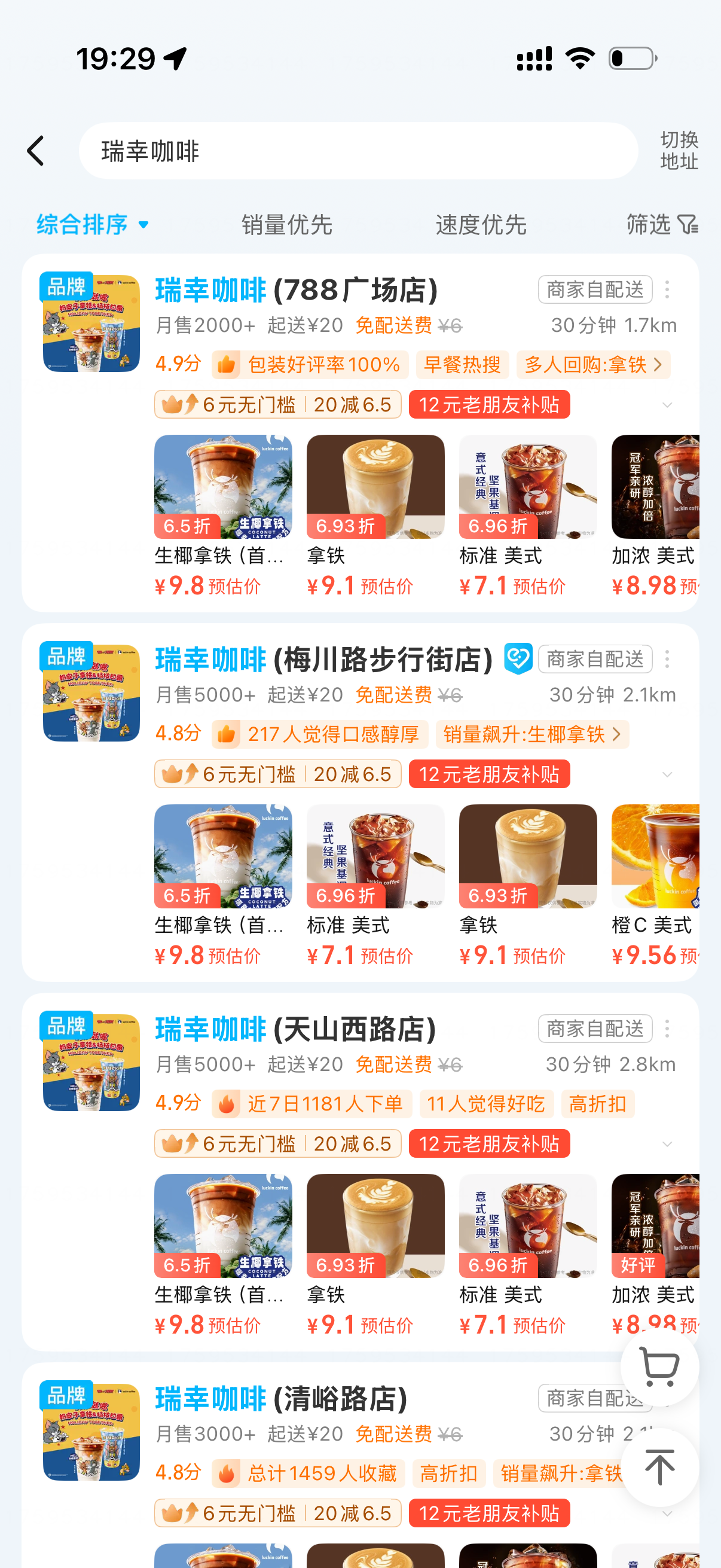Tap 多人回购:拿铁 tag in 788广场店
Viewport: 721px width, 1568px height.
[592, 365]
